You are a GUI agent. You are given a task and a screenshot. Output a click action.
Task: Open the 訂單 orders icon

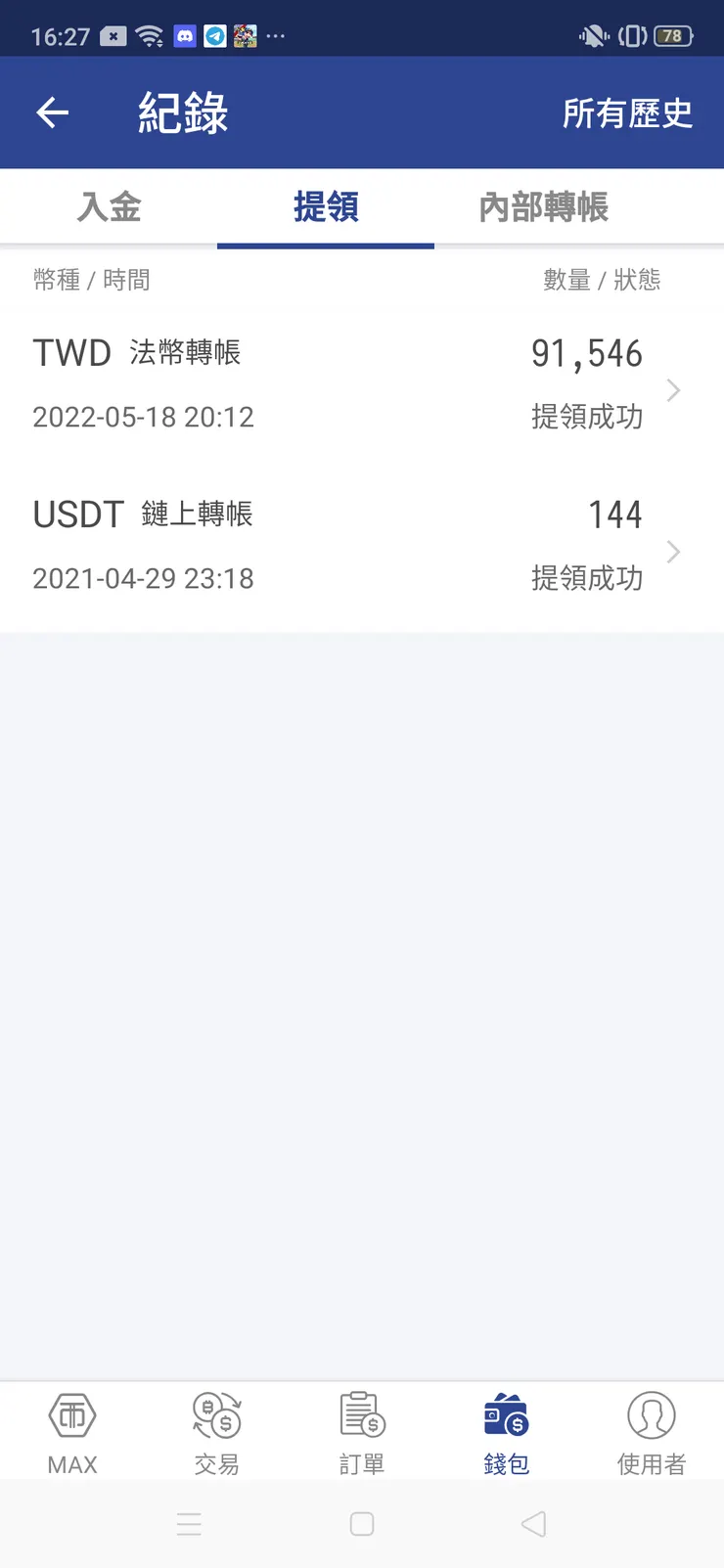(x=360, y=1428)
